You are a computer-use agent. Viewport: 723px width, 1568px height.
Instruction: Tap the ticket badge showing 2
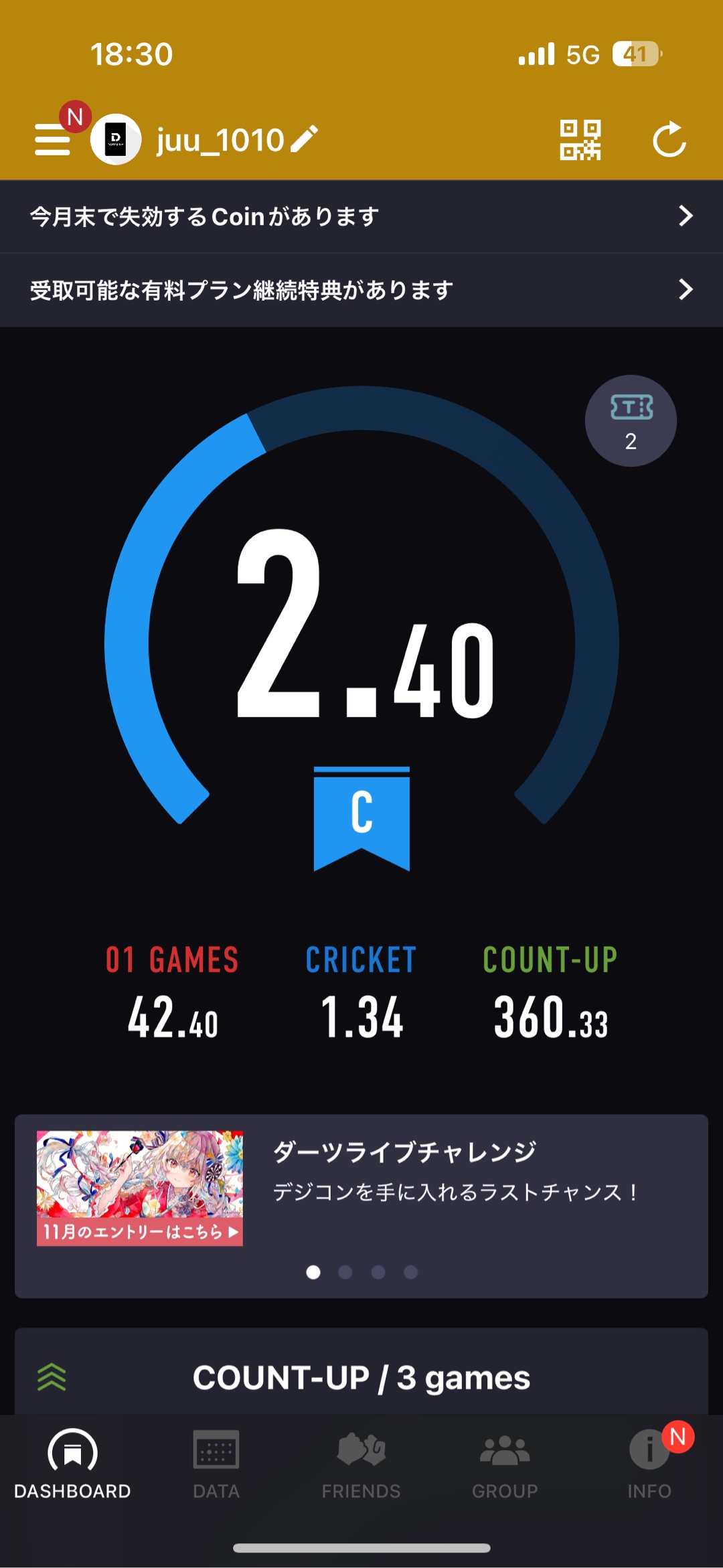pyautogui.click(x=631, y=421)
